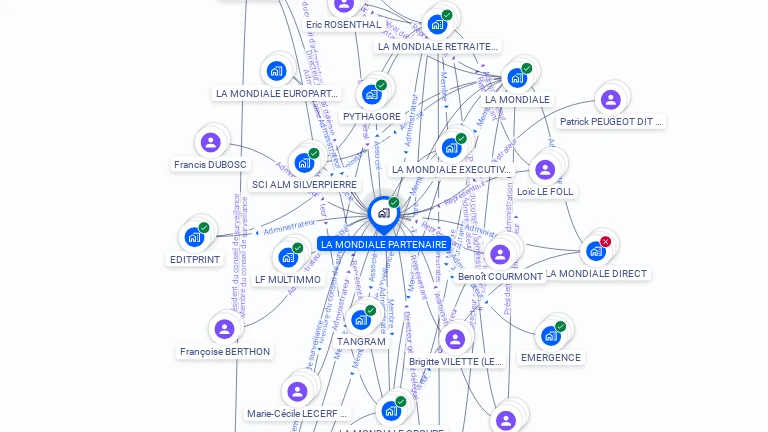Image resolution: width=768 pixels, height=432 pixels.
Task: Open the SCI ALM SILVERPIERRE node
Action: point(304,163)
